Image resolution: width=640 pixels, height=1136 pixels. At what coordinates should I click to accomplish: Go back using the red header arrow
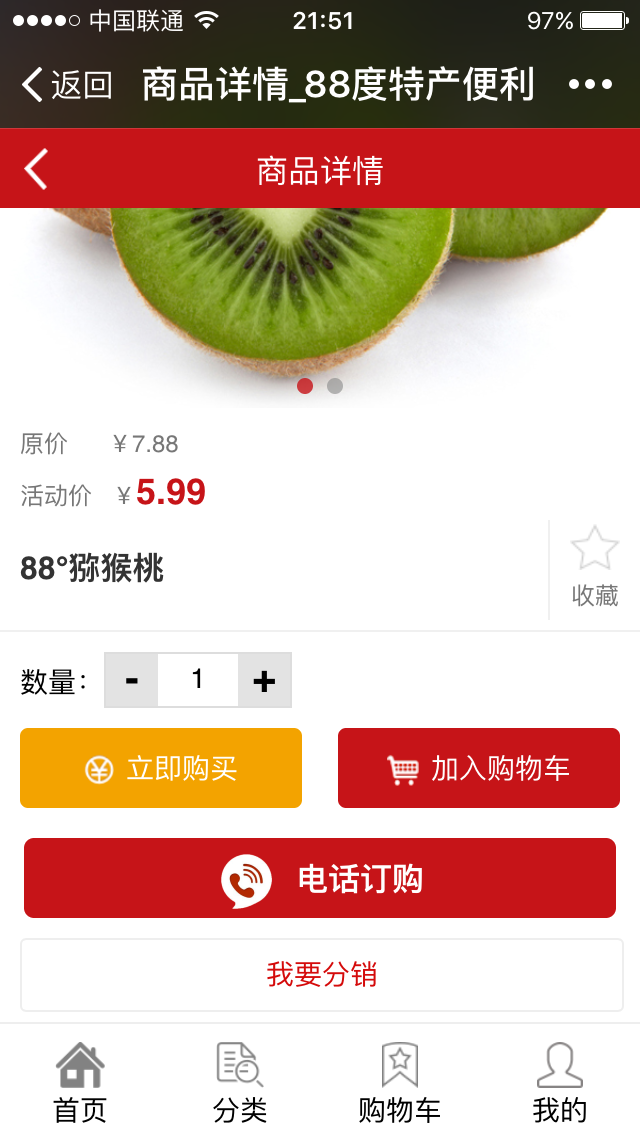pos(36,169)
